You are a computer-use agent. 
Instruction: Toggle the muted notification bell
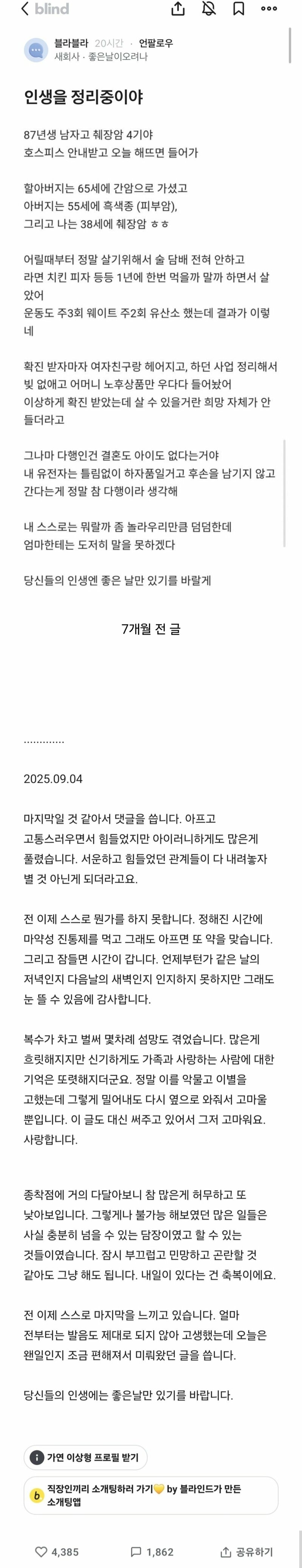[x=208, y=9]
